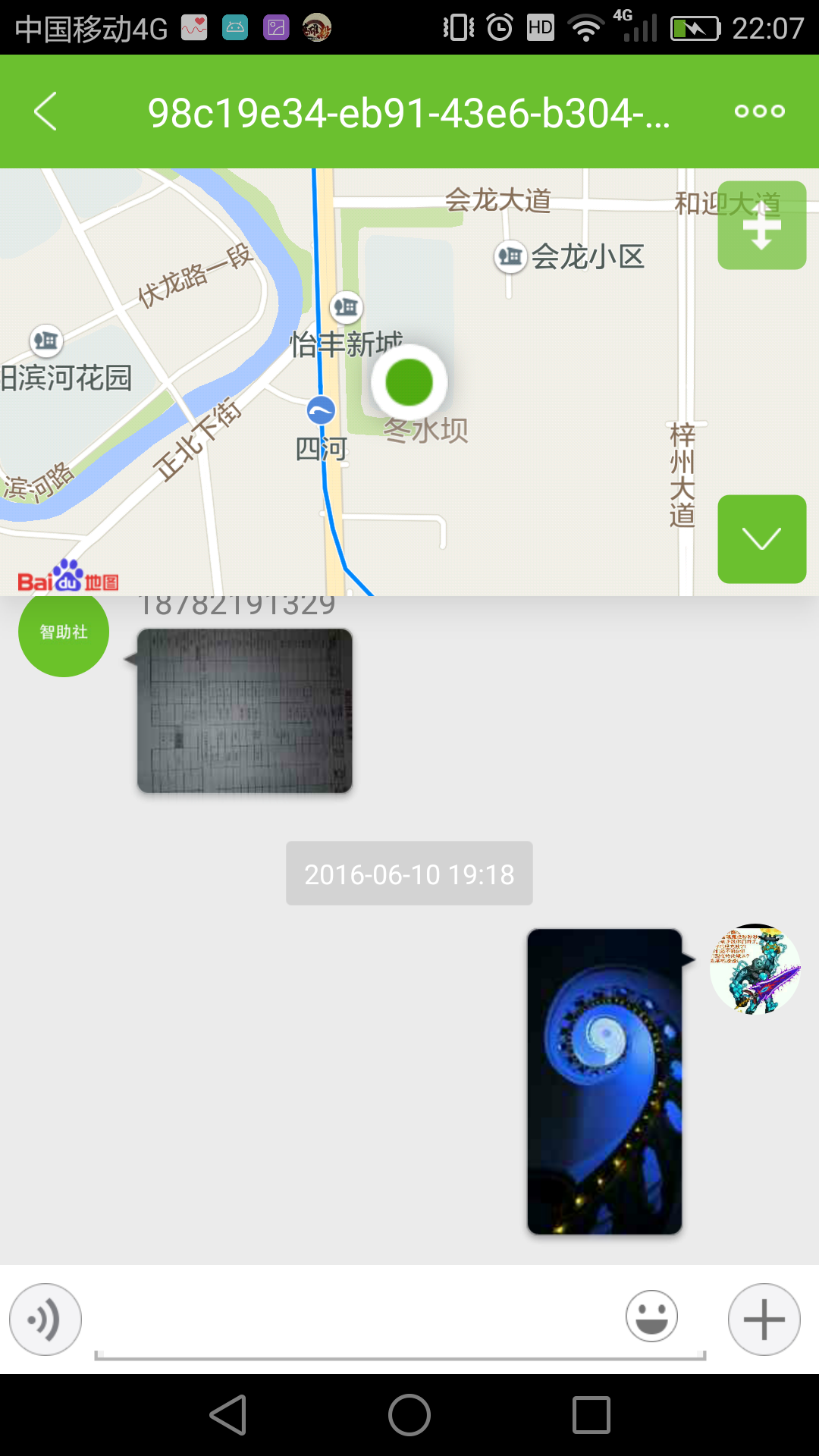The height and width of the screenshot is (1456, 819).
Task: Collapse the map with the chevron button
Action: coord(761,539)
